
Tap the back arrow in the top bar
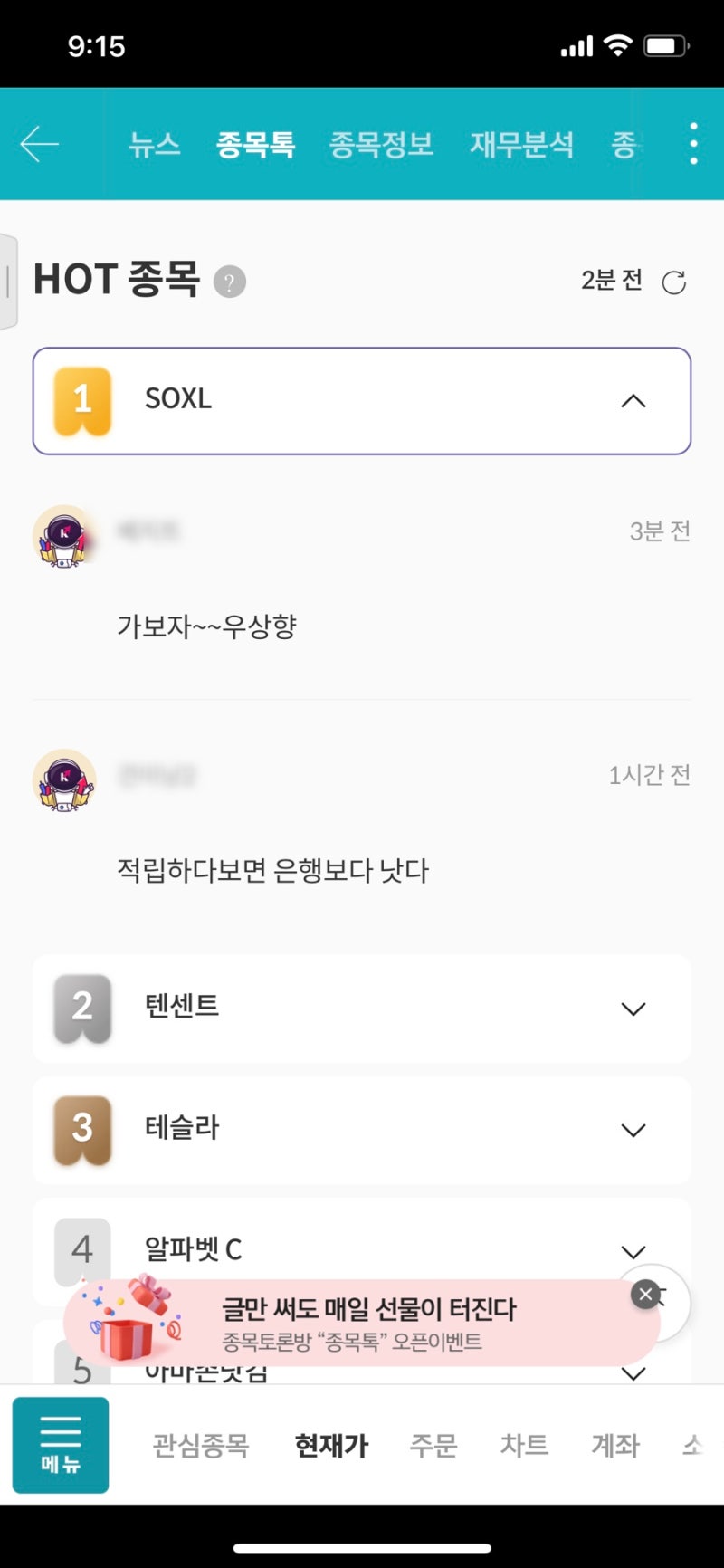point(36,143)
